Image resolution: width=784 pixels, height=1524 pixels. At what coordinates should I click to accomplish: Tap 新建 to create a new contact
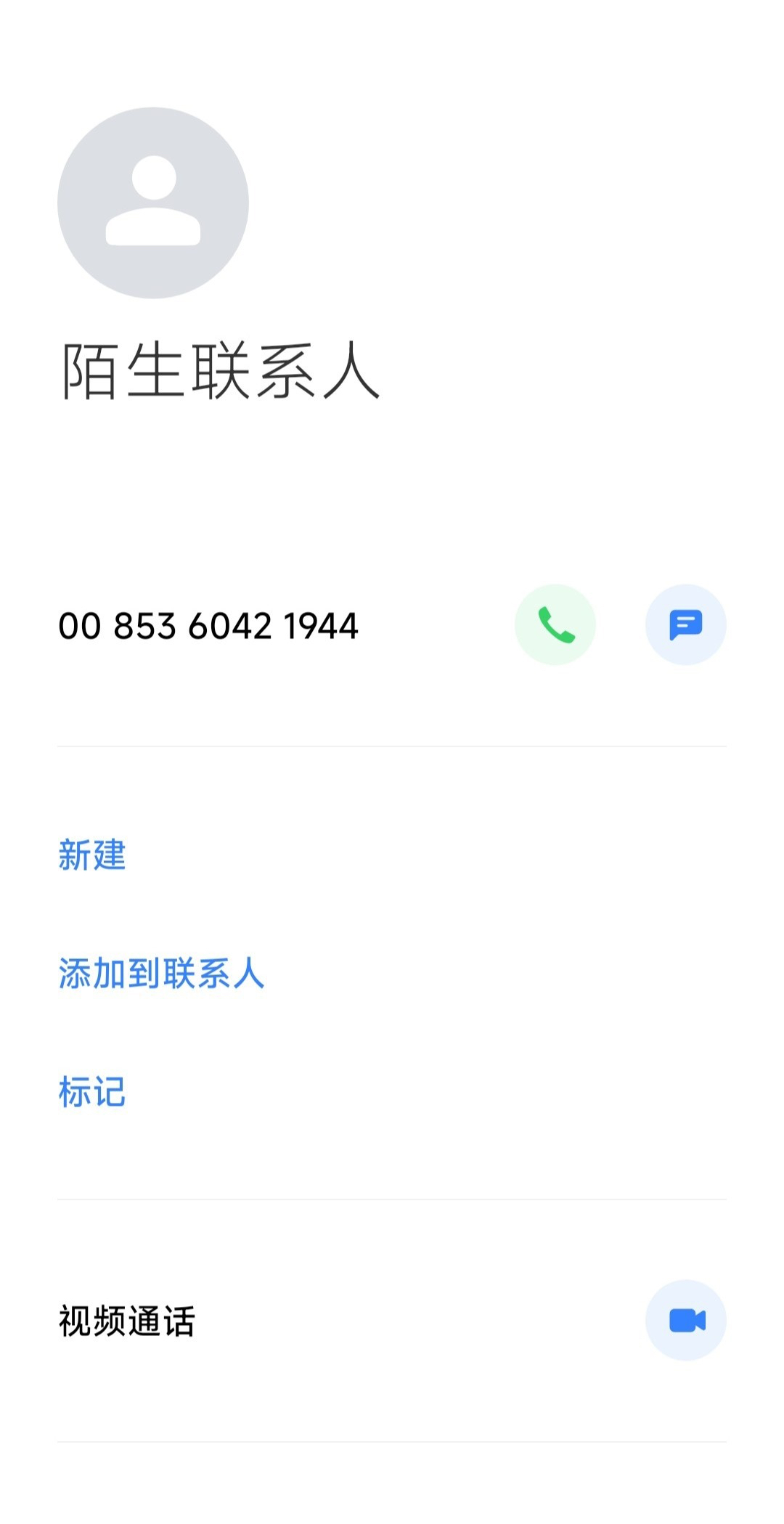pos(92,855)
